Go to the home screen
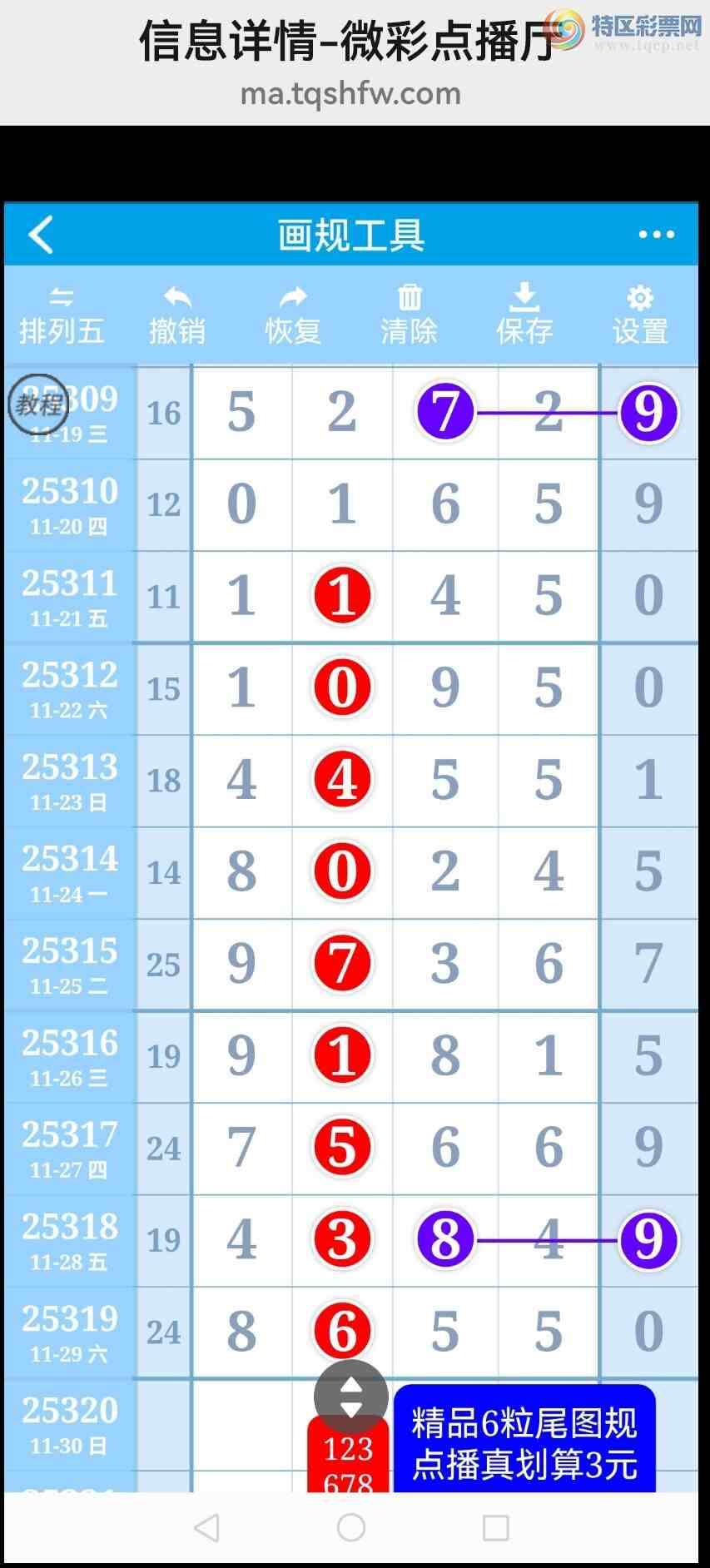710x1568 pixels. pyautogui.click(x=351, y=1528)
